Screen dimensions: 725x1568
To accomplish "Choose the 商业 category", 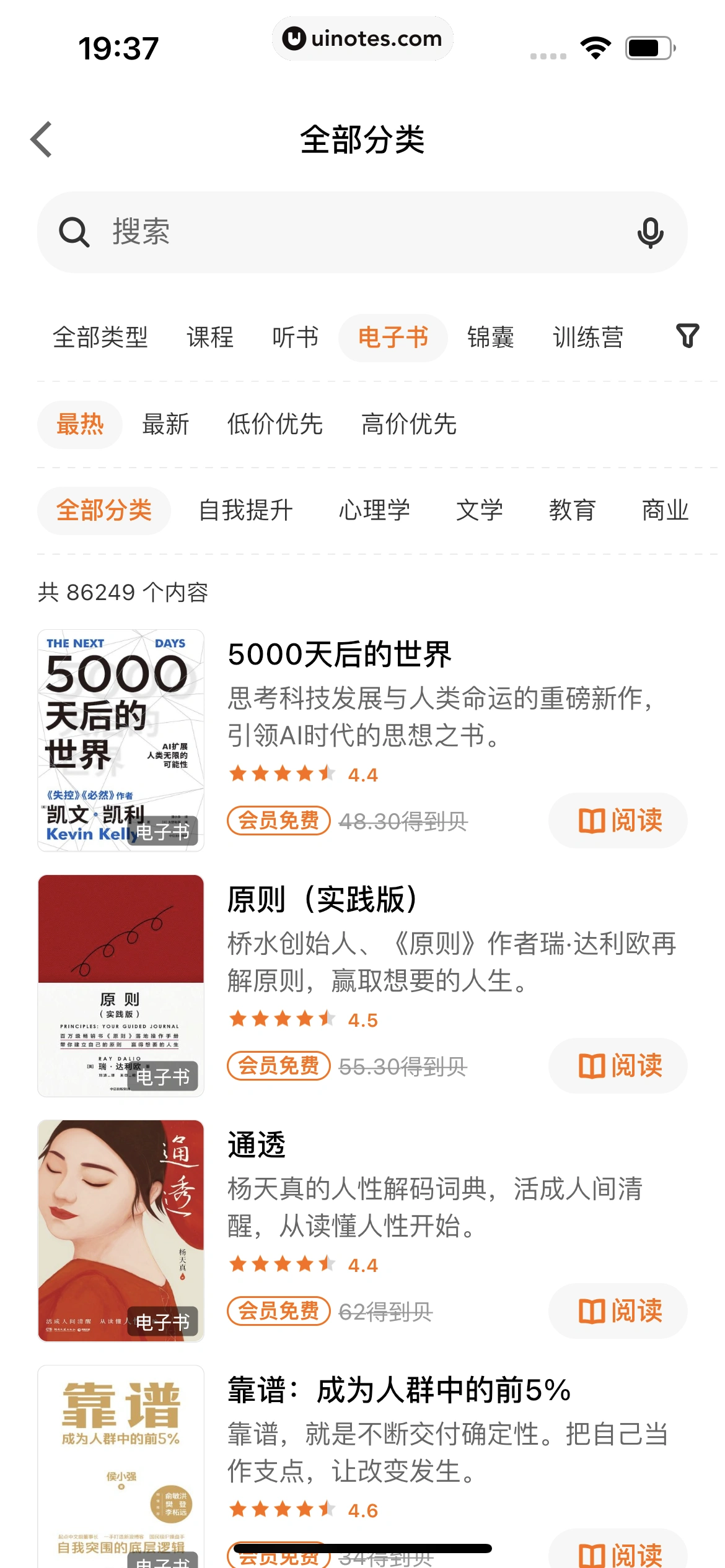I will coord(664,510).
